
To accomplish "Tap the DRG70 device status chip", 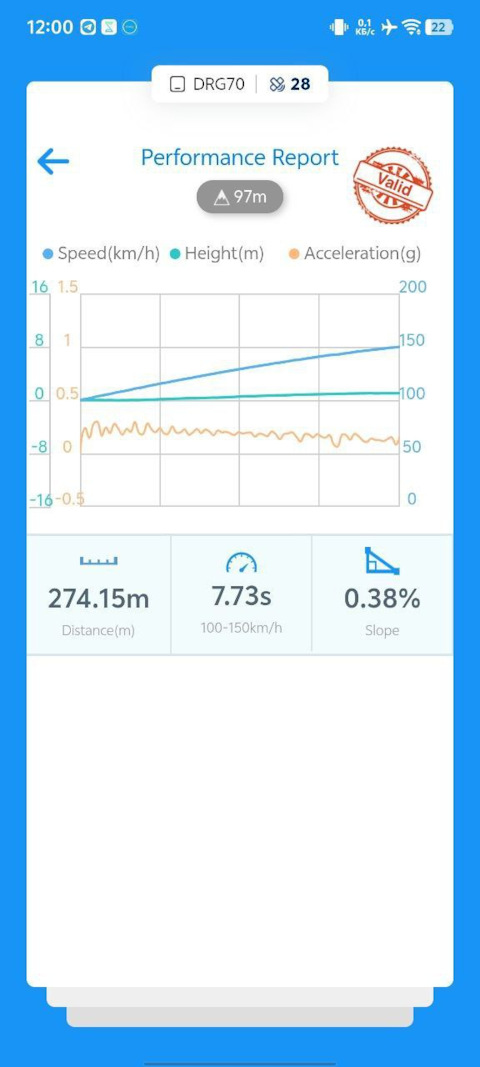I will pos(207,84).
